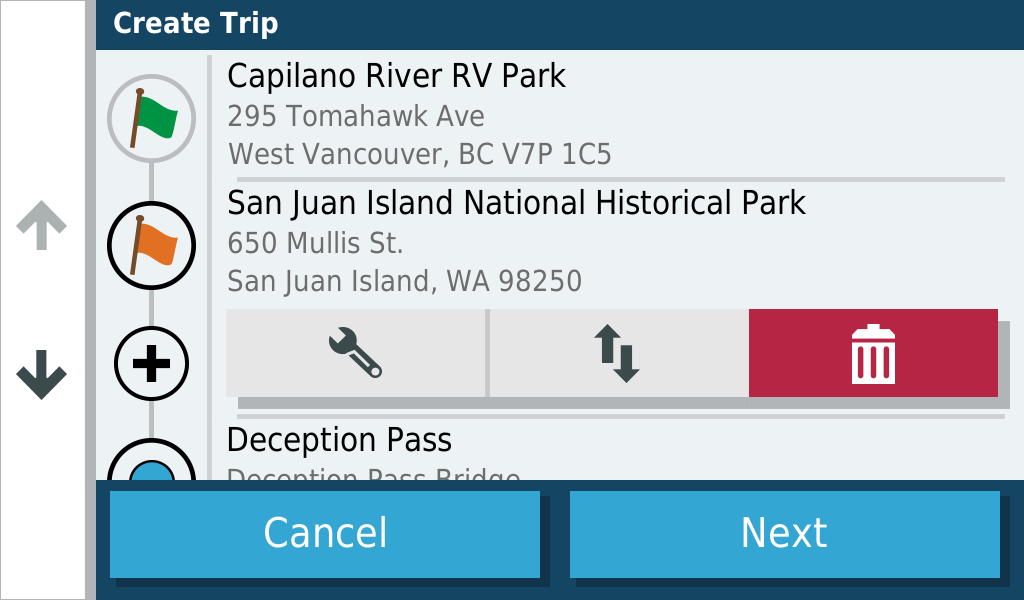
Task: Add a new stop with plus icon
Action: [x=152, y=363]
